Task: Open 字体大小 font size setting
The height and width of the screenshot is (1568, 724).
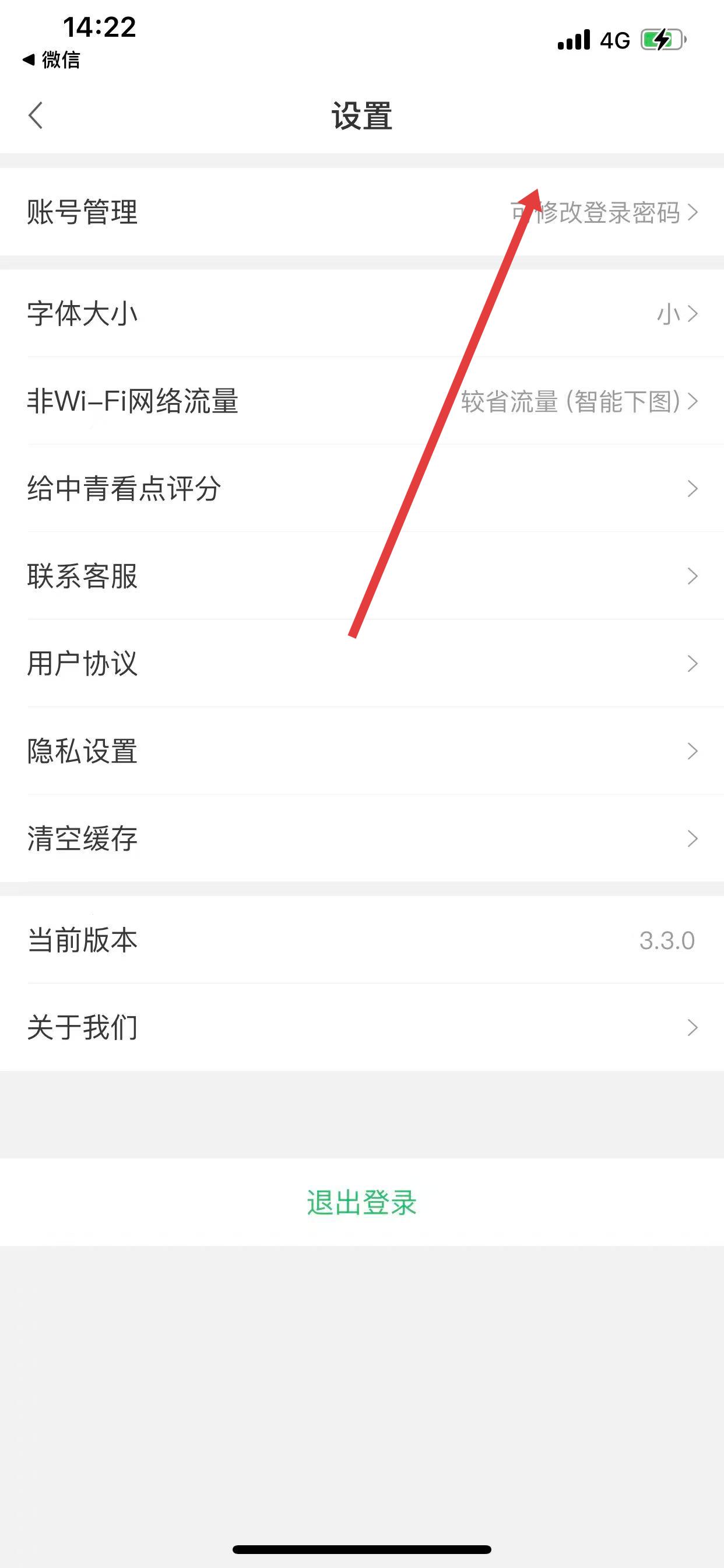Action: pyautogui.click(x=361, y=313)
